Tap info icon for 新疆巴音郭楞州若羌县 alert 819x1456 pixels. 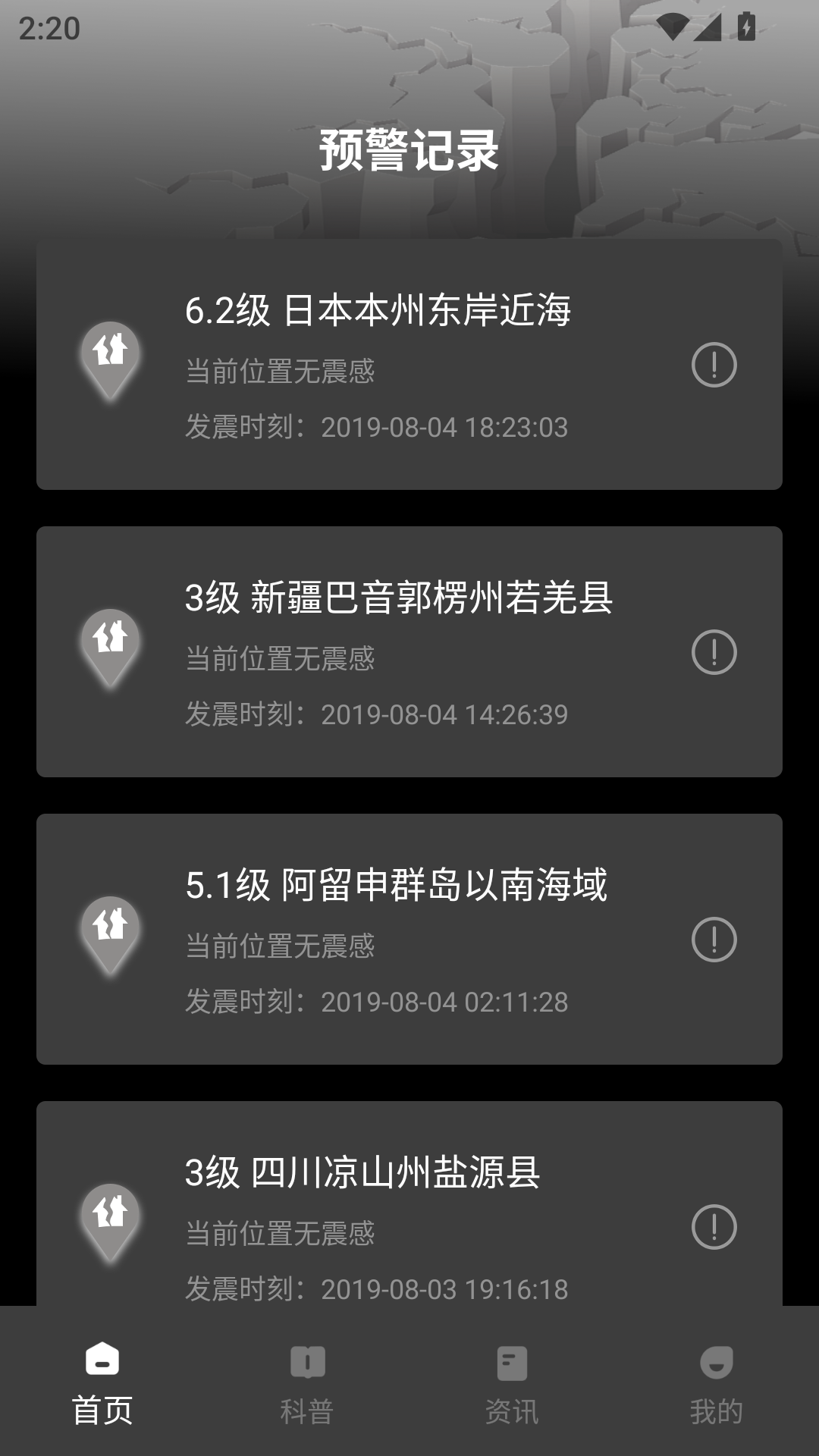tap(714, 652)
